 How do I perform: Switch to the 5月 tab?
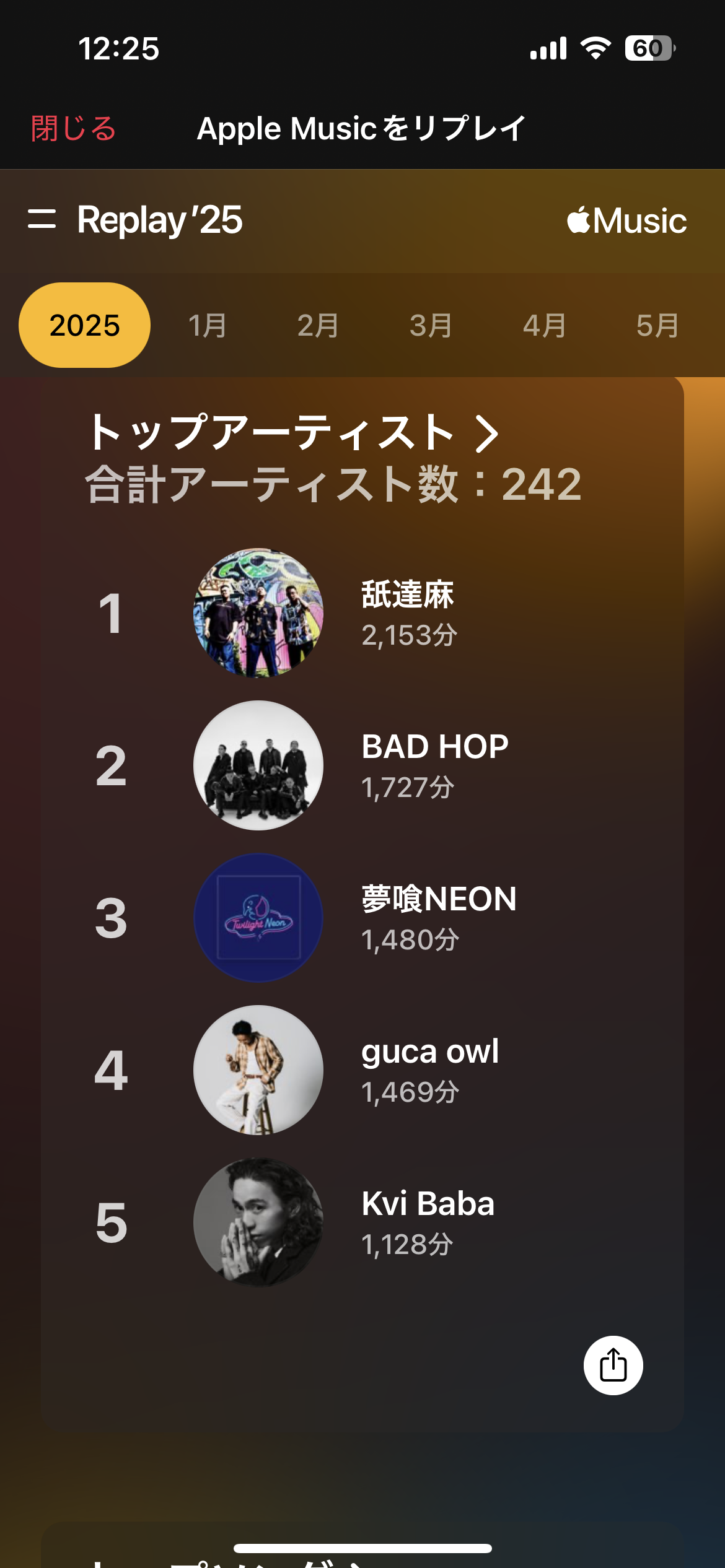point(657,325)
